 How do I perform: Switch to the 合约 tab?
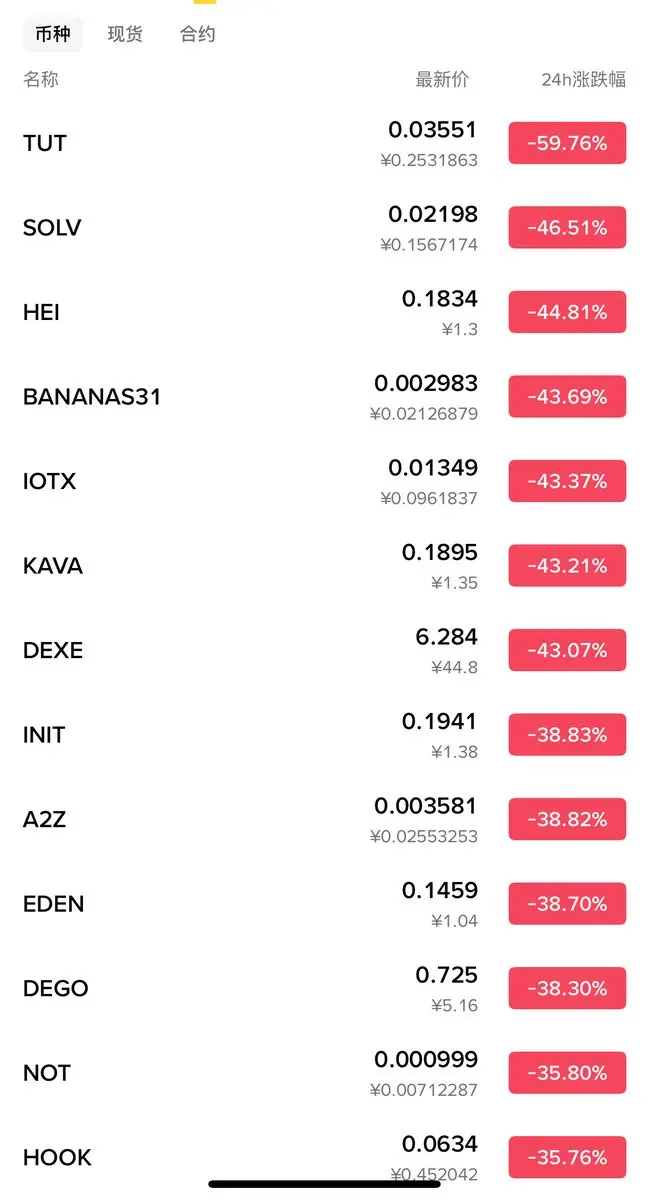(x=197, y=34)
